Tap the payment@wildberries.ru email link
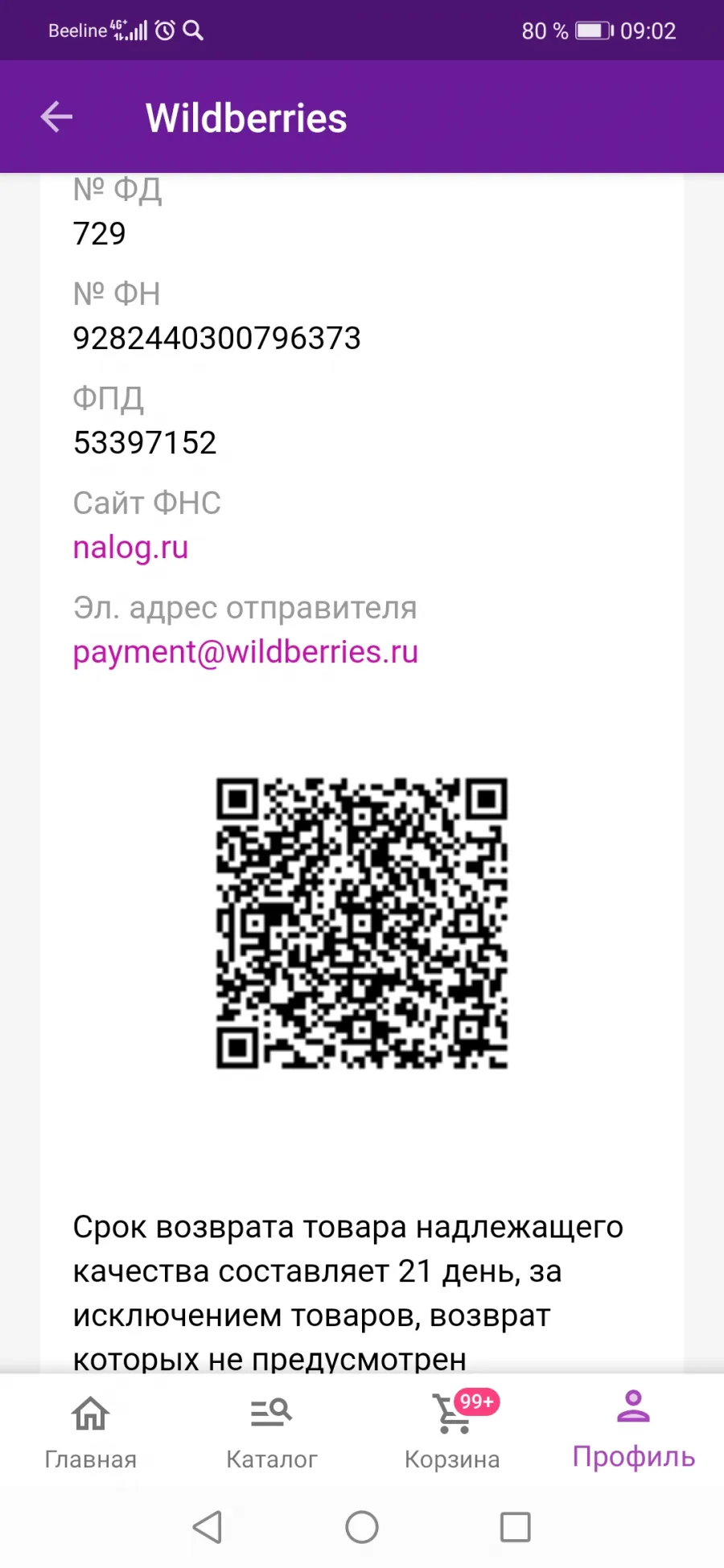Image resolution: width=724 pixels, height=1568 pixels. click(x=245, y=652)
